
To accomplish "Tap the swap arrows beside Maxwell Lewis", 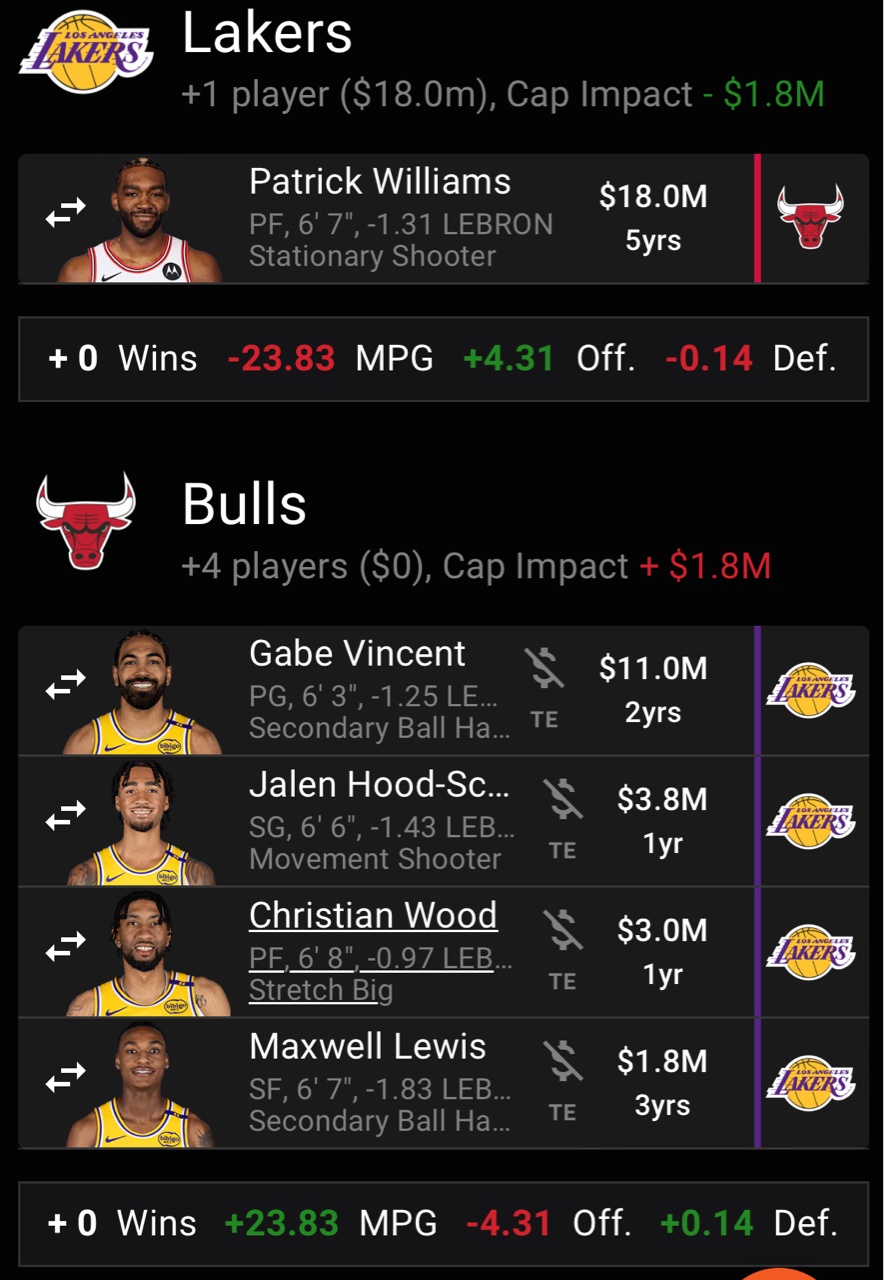I will 66,1078.
